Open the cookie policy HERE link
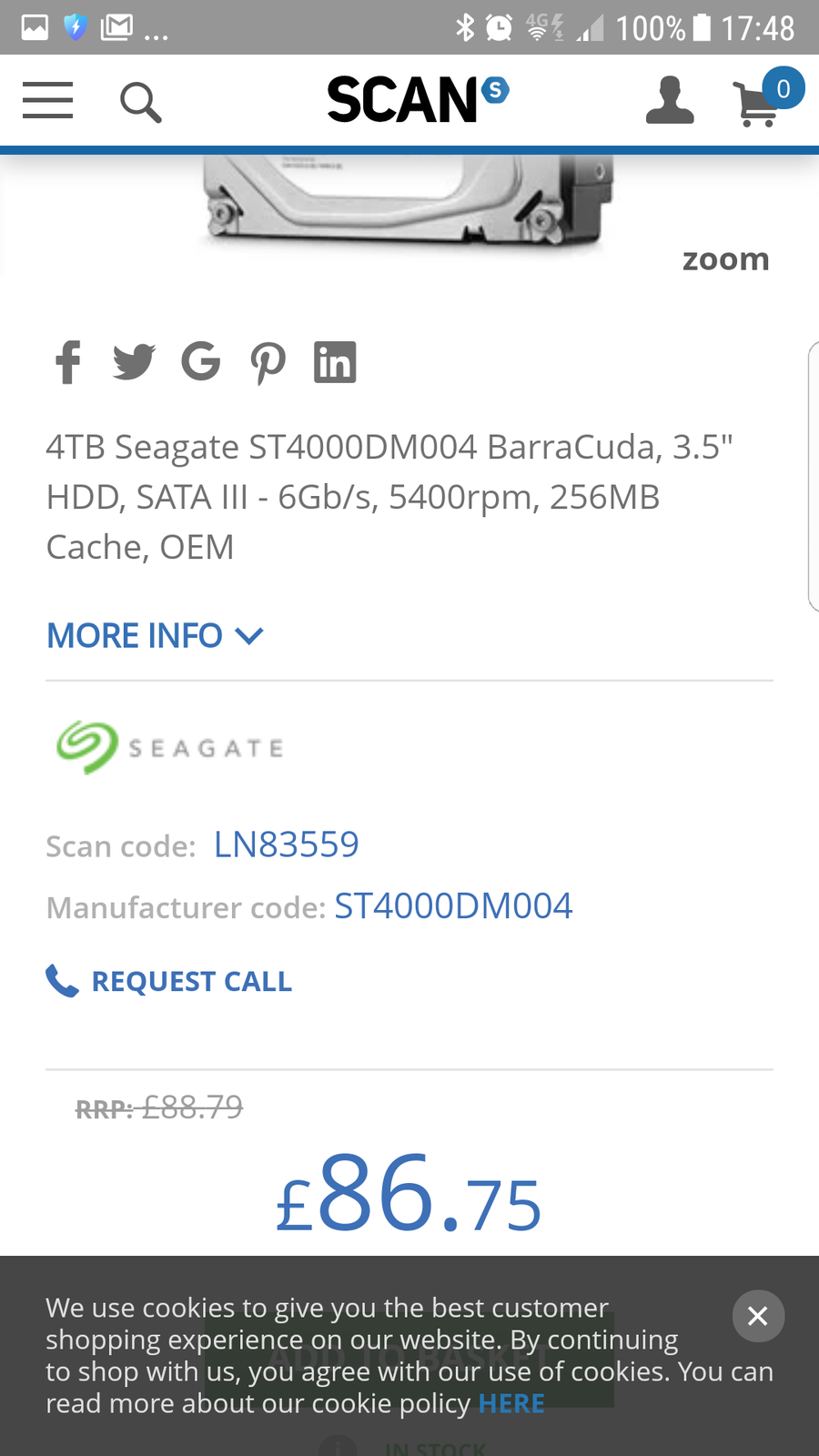Screen dimensions: 819x1456 click(x=511, y=1403)
